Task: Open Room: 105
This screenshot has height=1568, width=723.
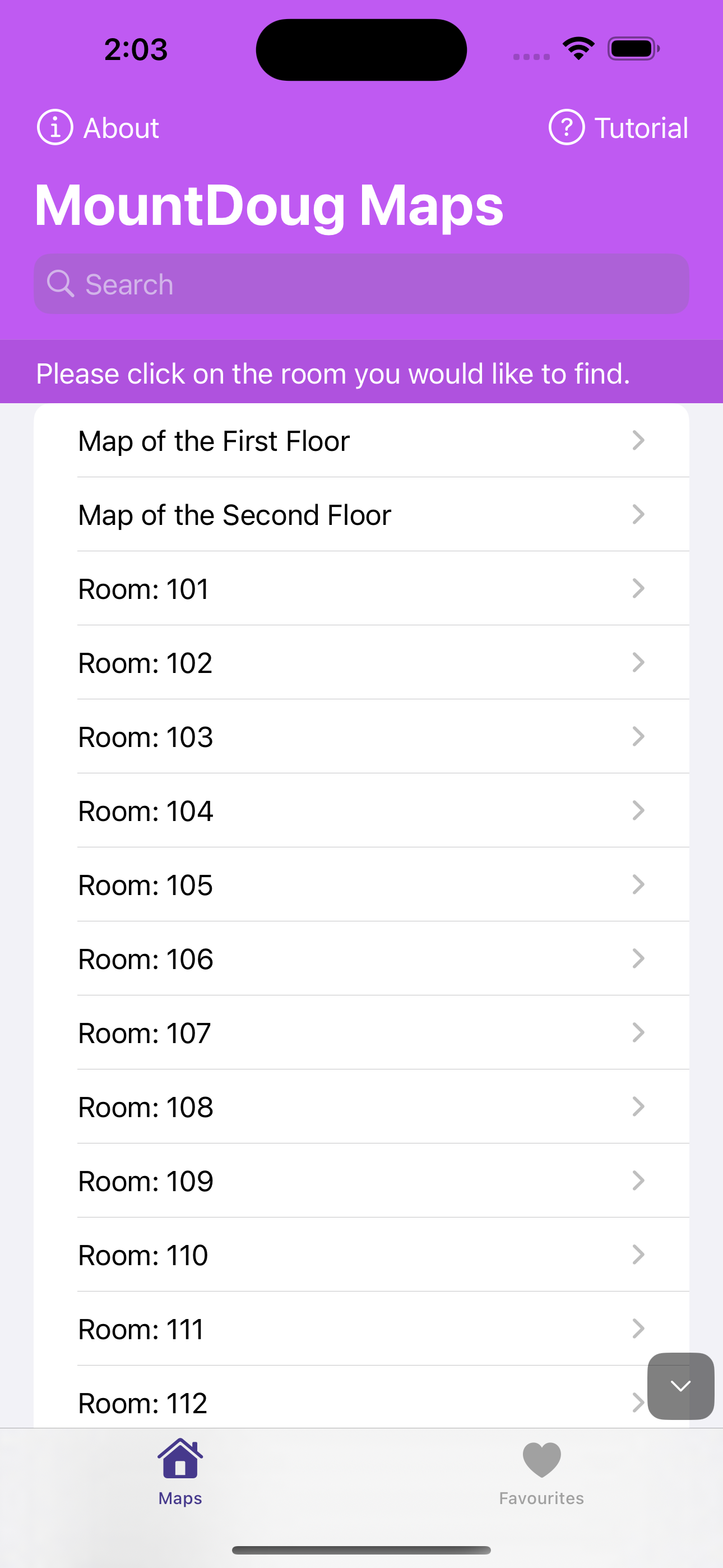Action: 361,885
